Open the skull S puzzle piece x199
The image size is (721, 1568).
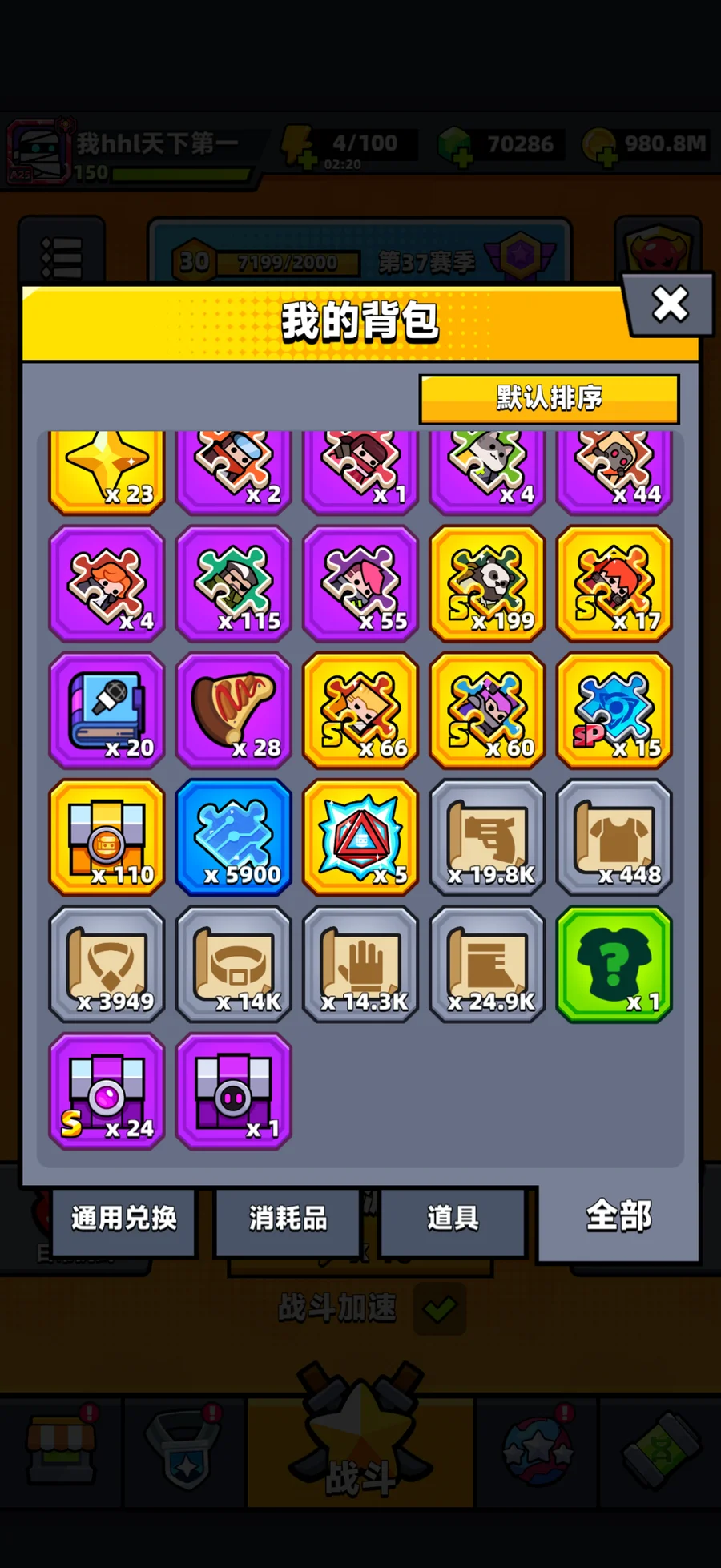pyautogui.click(x=487, y=583)
